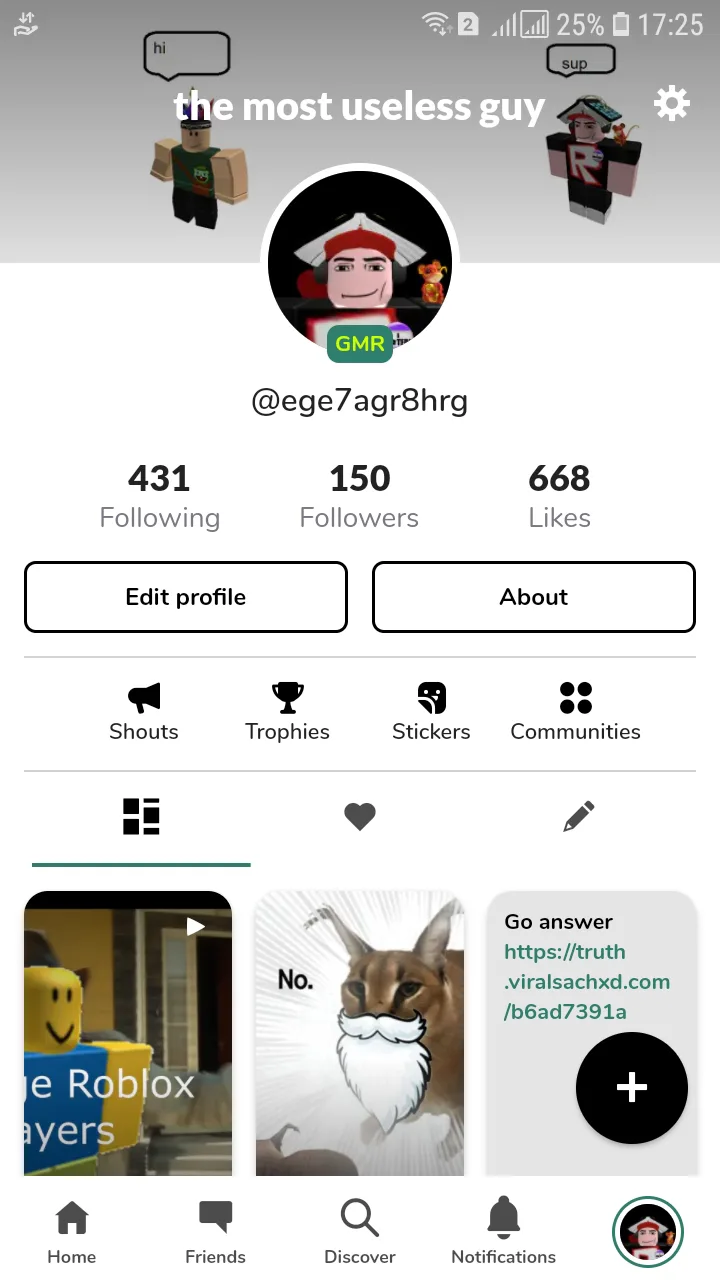Open the Roblox players video post
The width and height of the screenshot is (720, 1280).
(x=128, y=1033)
